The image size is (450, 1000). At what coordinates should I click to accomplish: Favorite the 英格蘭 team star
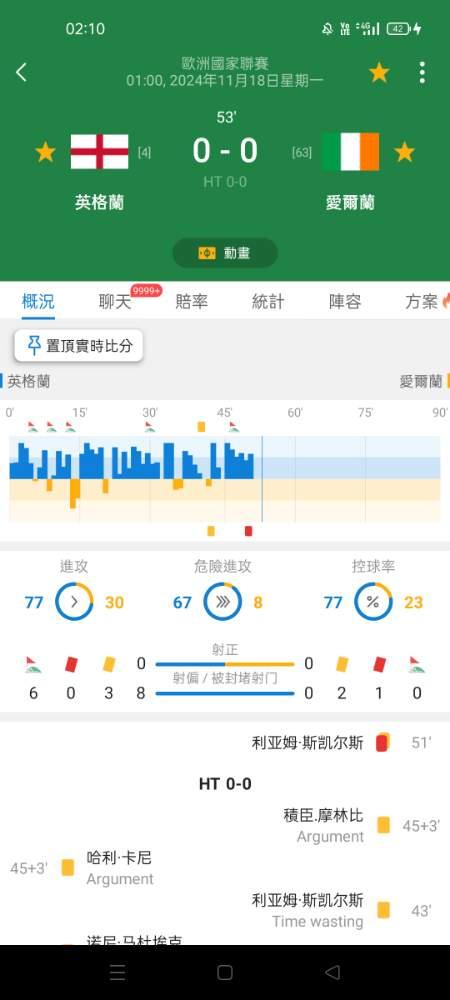[45, 152]
